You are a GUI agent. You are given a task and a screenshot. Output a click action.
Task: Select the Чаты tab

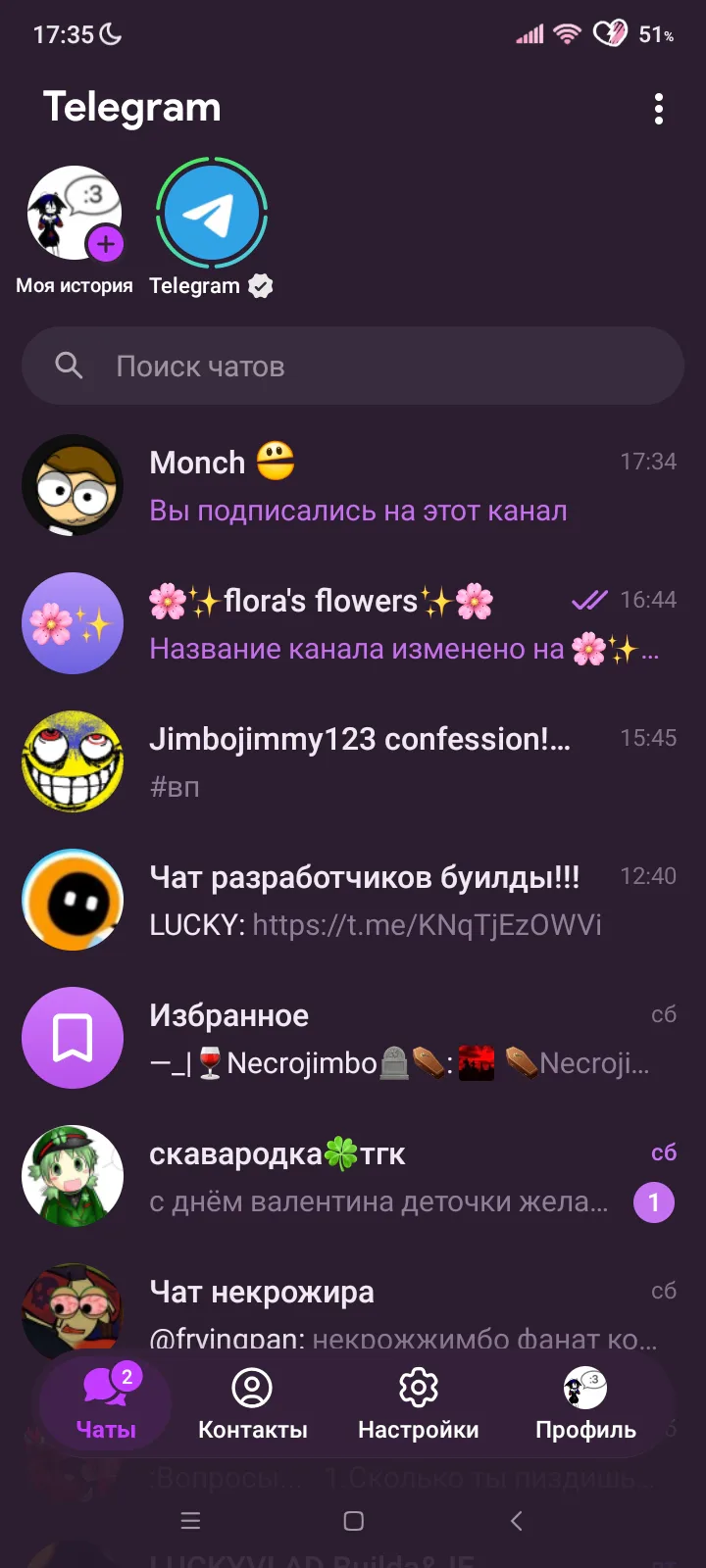pos(106,1403)
